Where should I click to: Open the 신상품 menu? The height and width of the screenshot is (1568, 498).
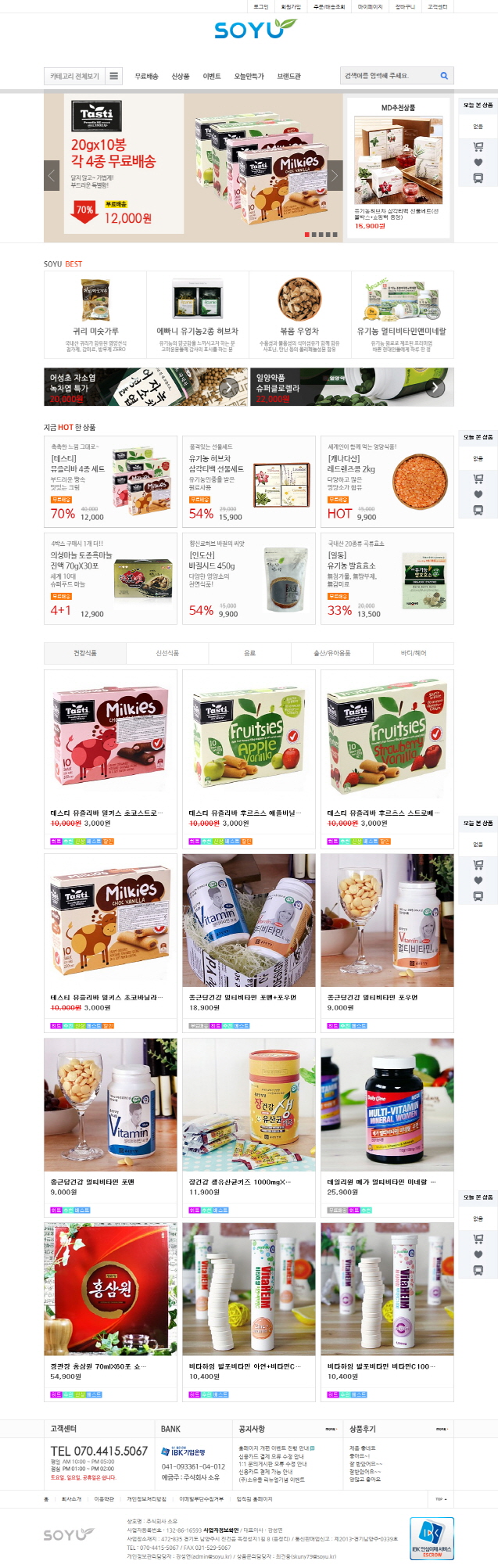pos(181,76)
